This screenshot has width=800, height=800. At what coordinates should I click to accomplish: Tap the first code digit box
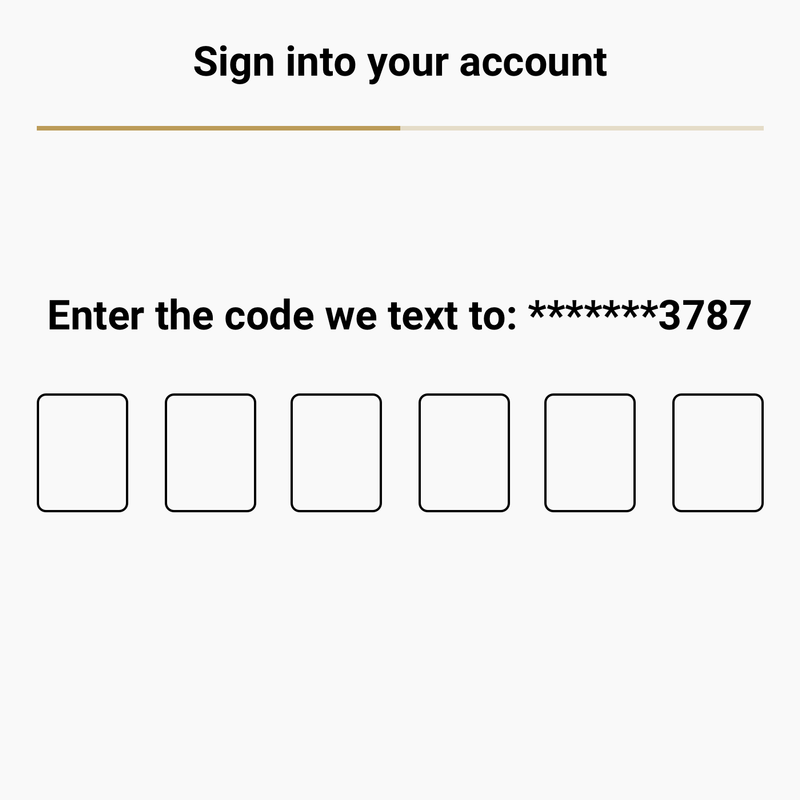(x=82, y=453)
